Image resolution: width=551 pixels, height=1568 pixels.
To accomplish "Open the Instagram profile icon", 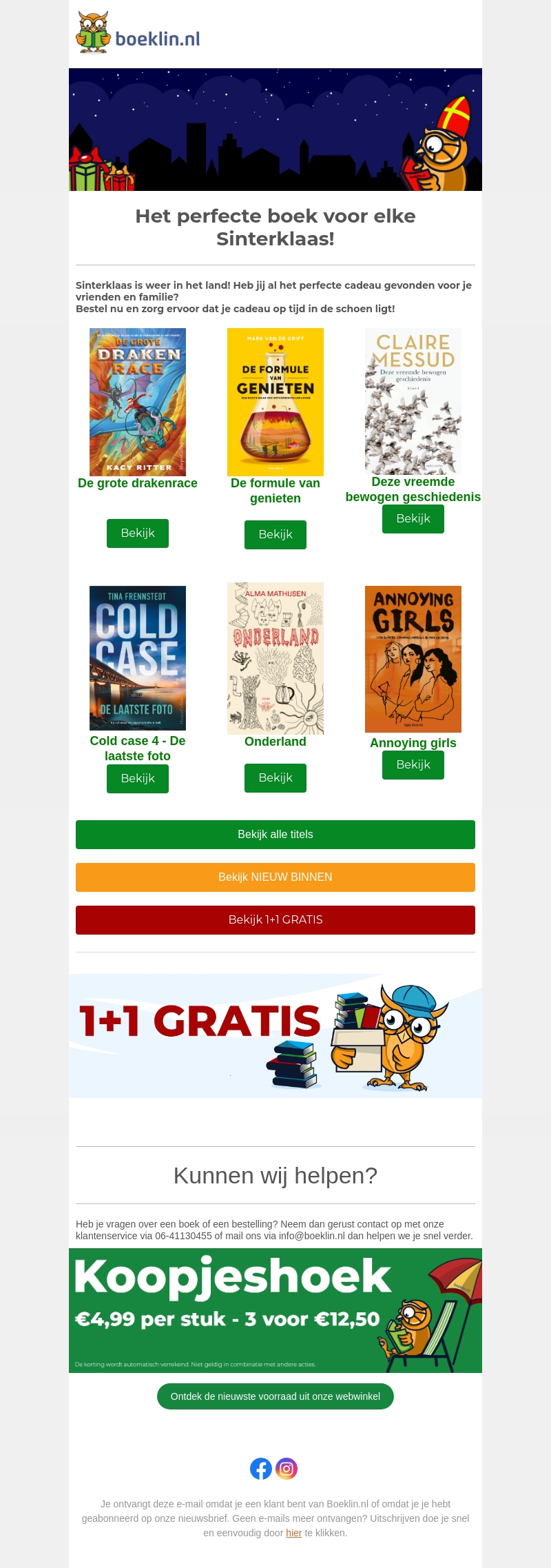I will click(x=287, y=1469).
